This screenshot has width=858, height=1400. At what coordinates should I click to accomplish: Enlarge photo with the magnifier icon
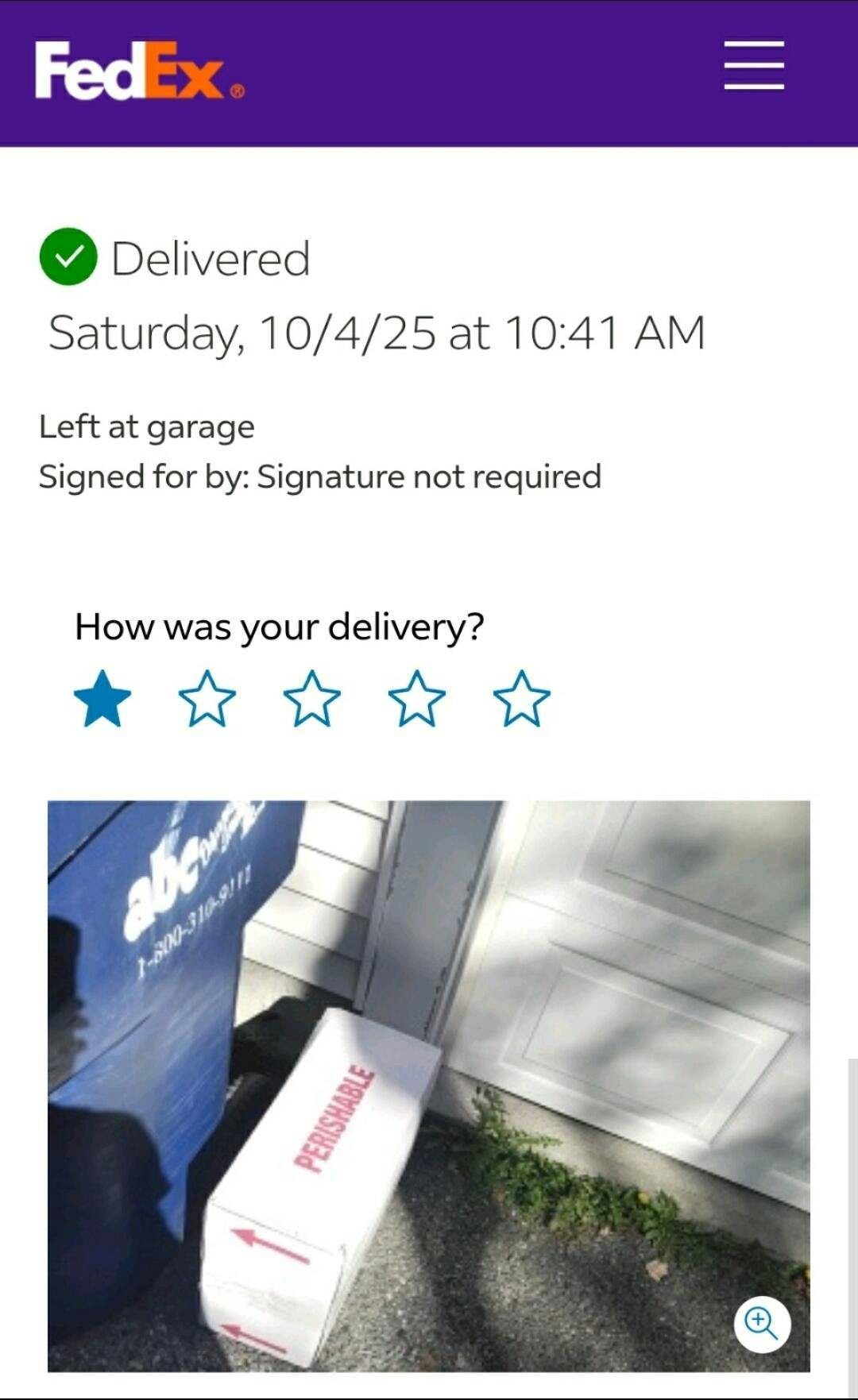click(762, 1324)
